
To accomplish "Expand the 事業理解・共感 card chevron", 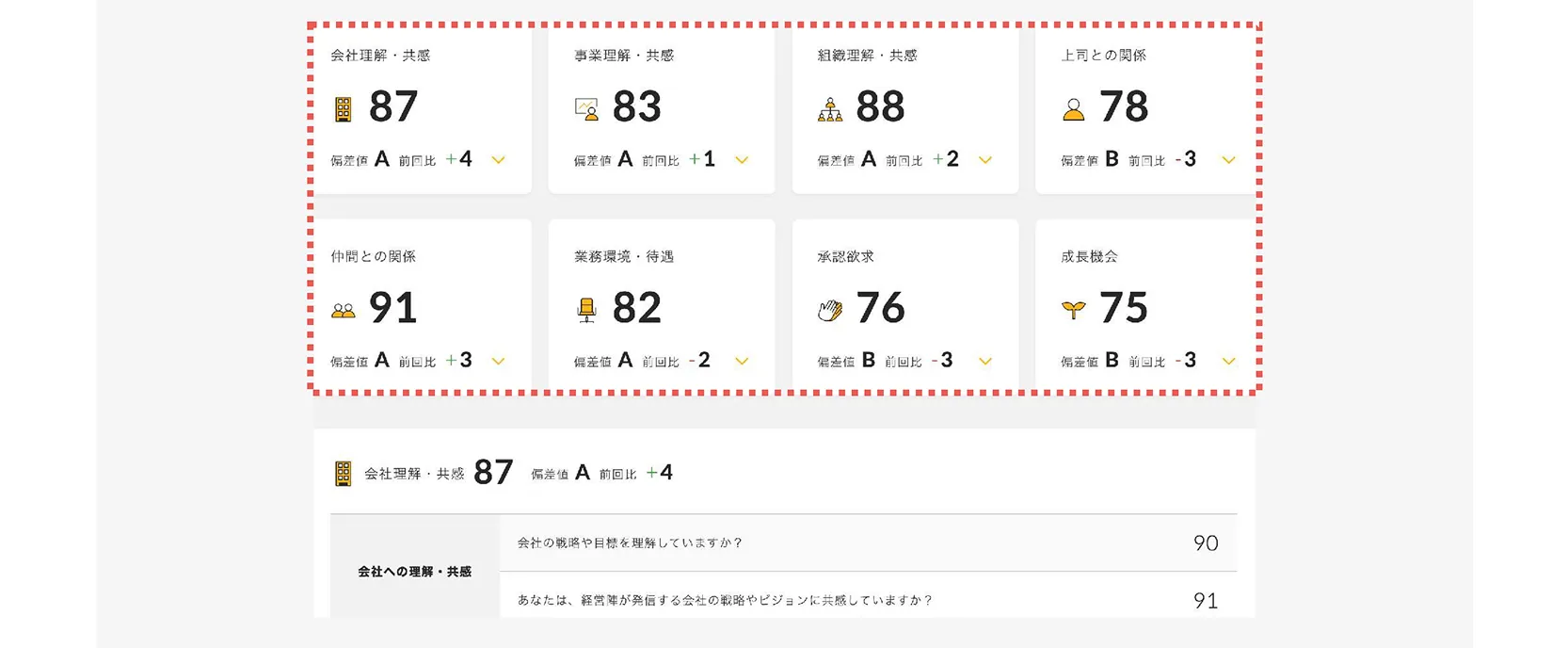I will (x=742, y=160).
